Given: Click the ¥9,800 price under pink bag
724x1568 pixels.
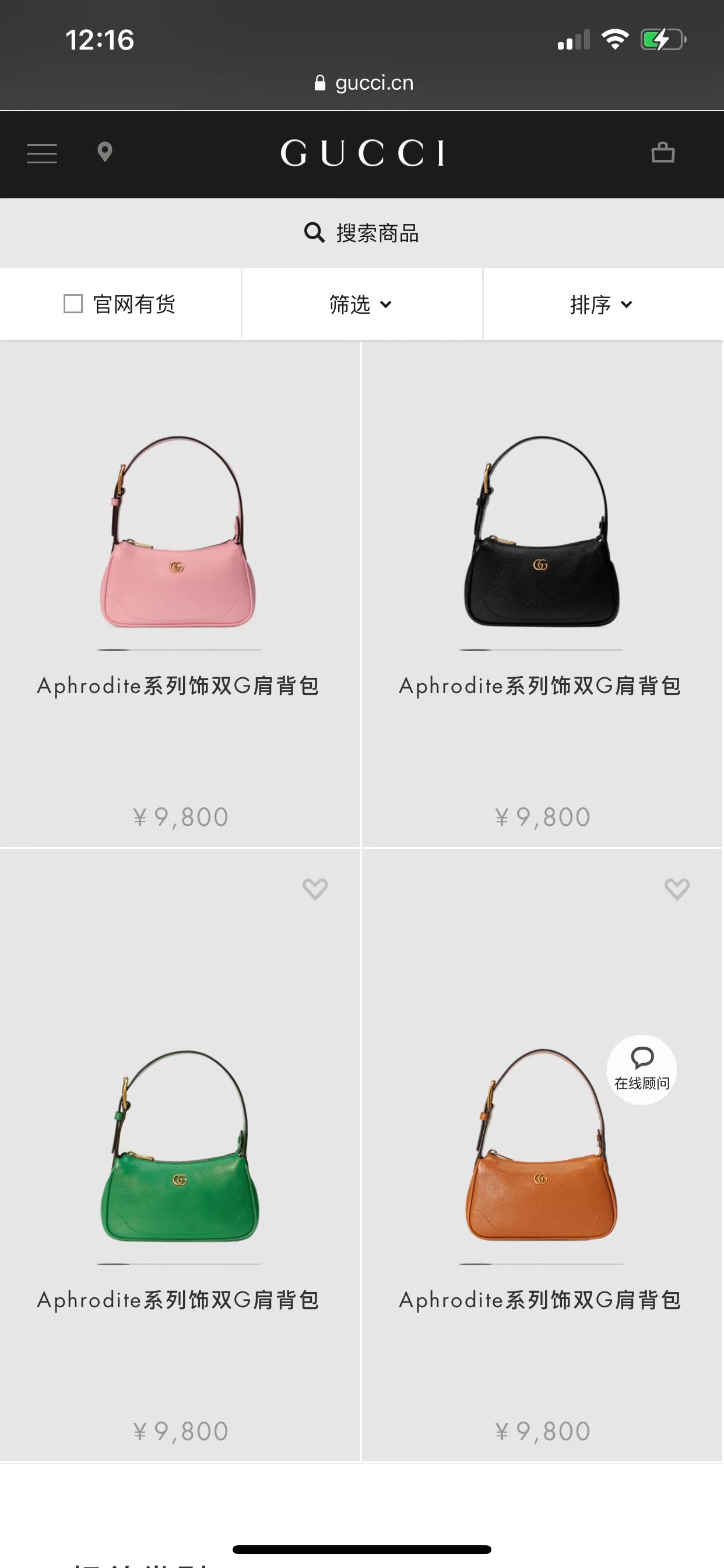Looking at the screenshot, I should 180,815.
